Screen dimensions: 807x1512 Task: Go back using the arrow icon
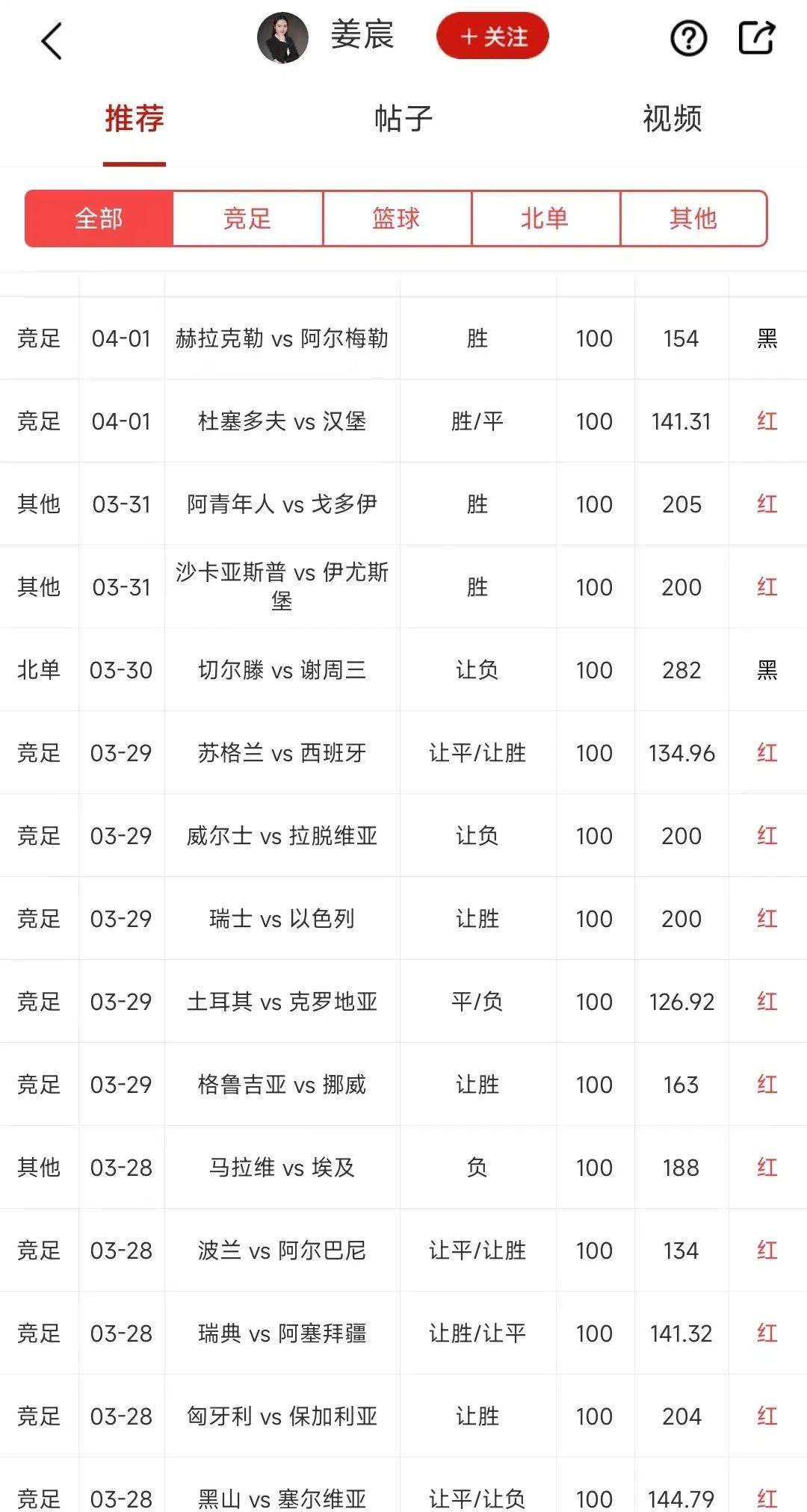tap(52, 40)
